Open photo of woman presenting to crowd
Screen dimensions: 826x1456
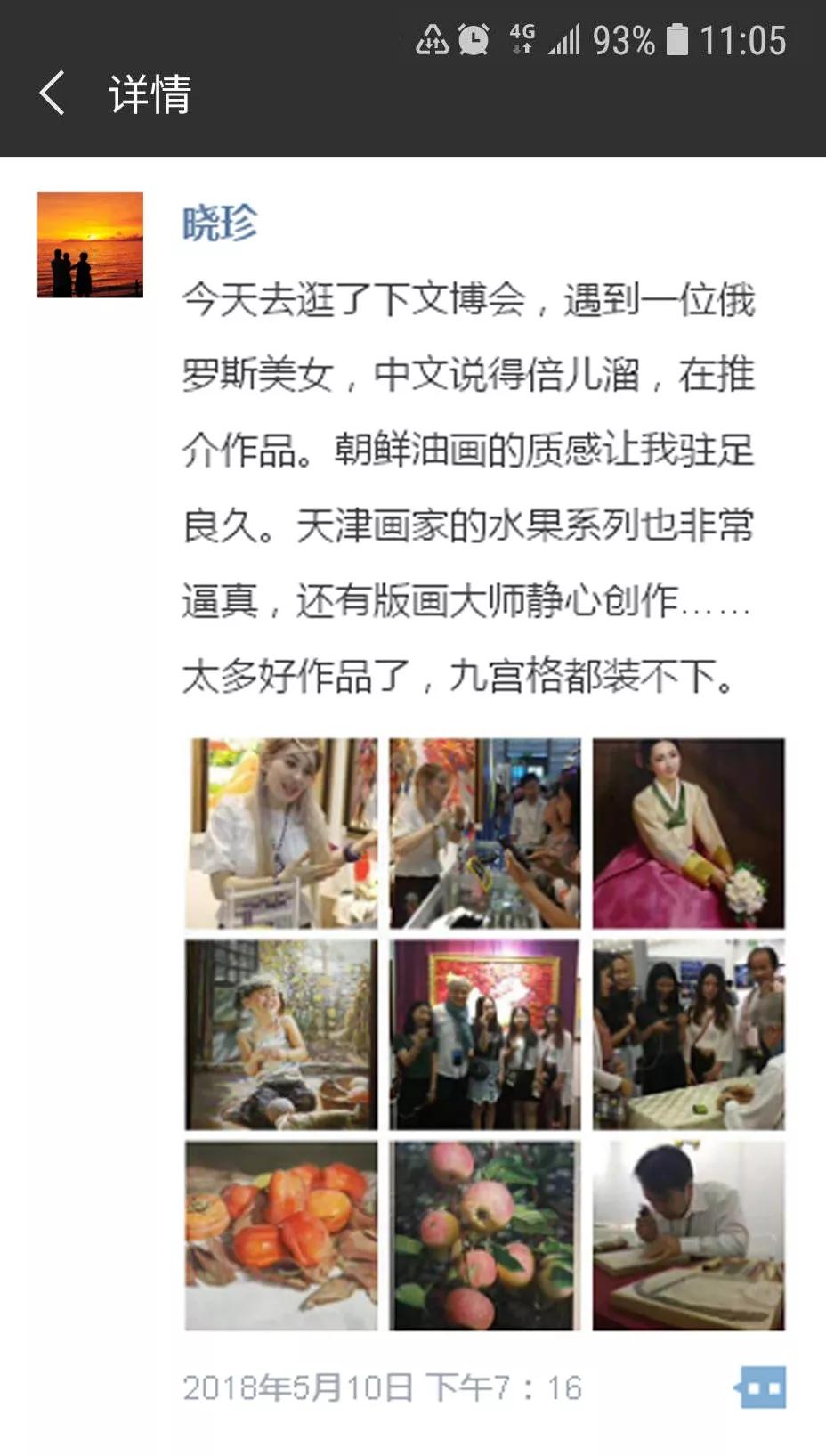pos(485,834)
